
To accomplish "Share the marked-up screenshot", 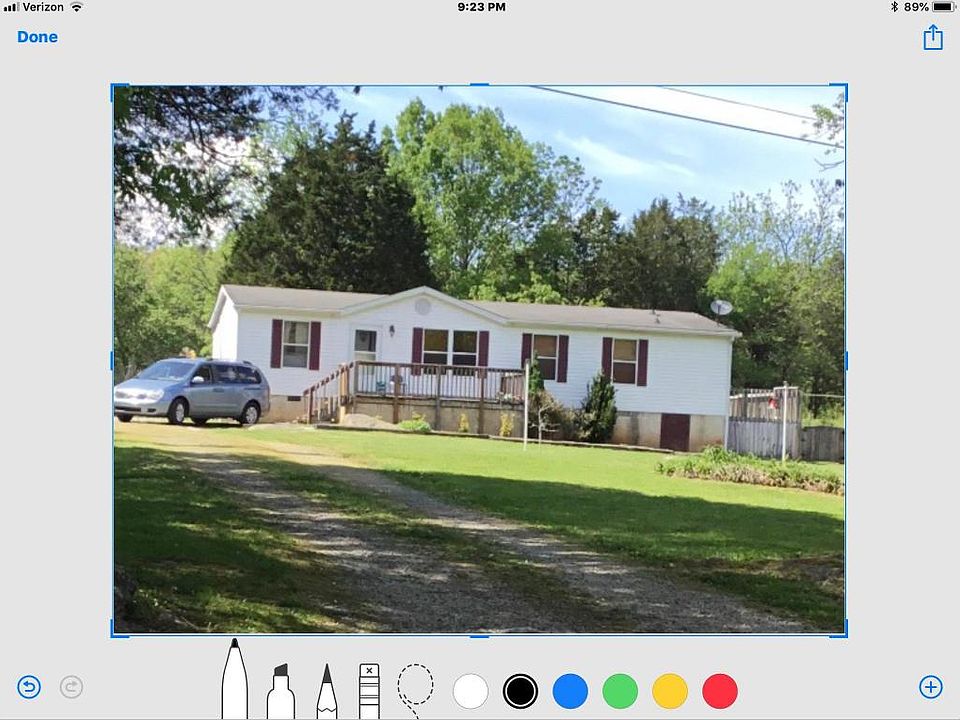I will pos(932,38).
